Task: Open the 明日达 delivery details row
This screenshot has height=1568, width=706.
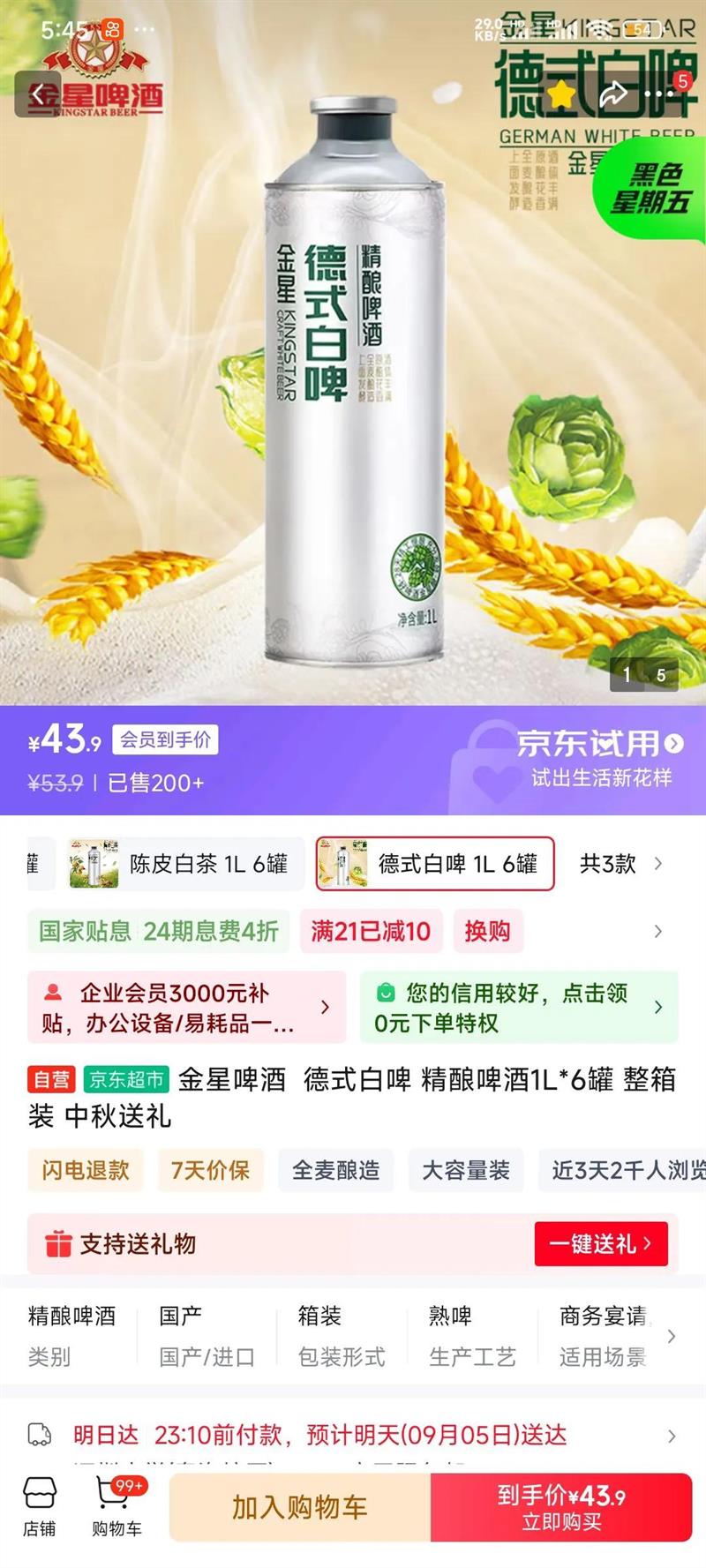Action: point(353,1436)
